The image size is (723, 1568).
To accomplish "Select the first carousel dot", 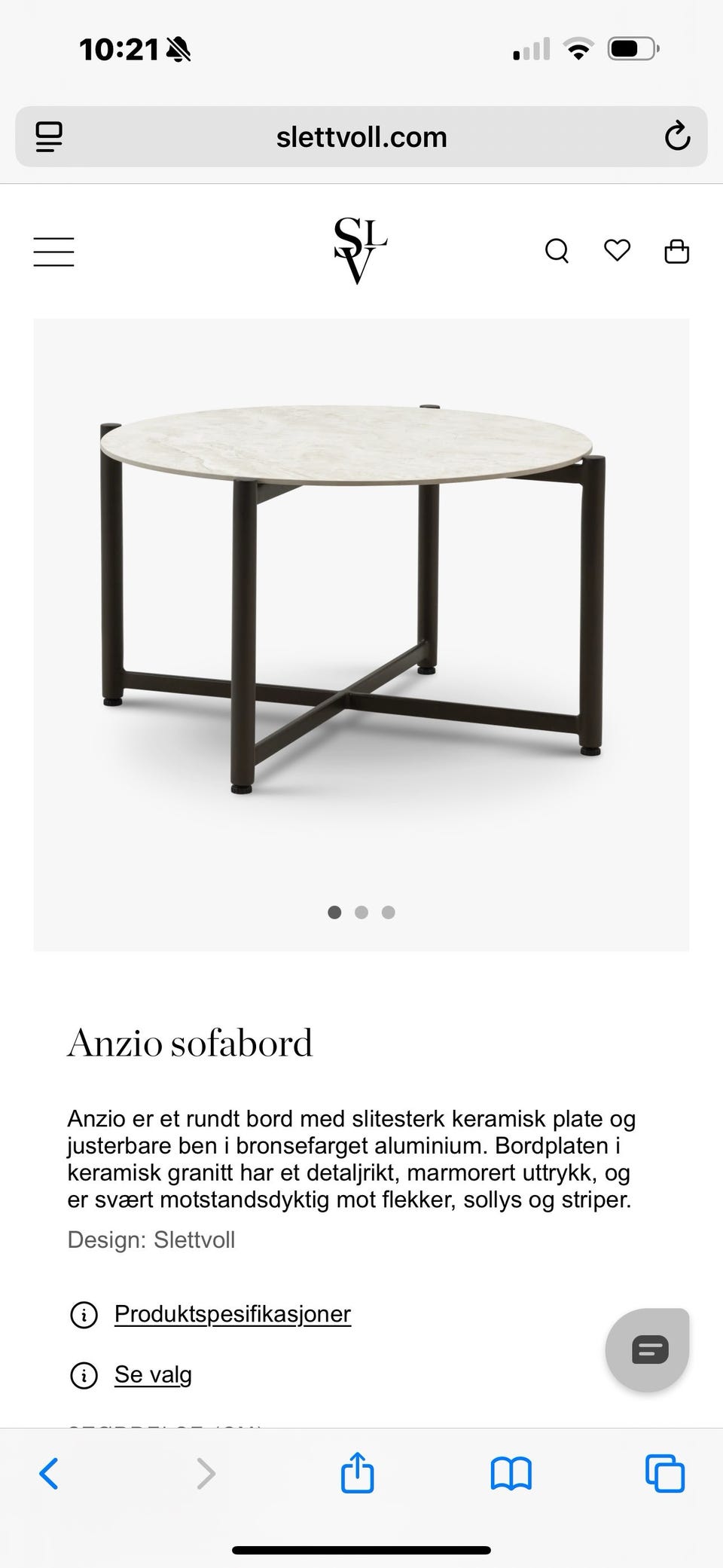I will 334,912.
